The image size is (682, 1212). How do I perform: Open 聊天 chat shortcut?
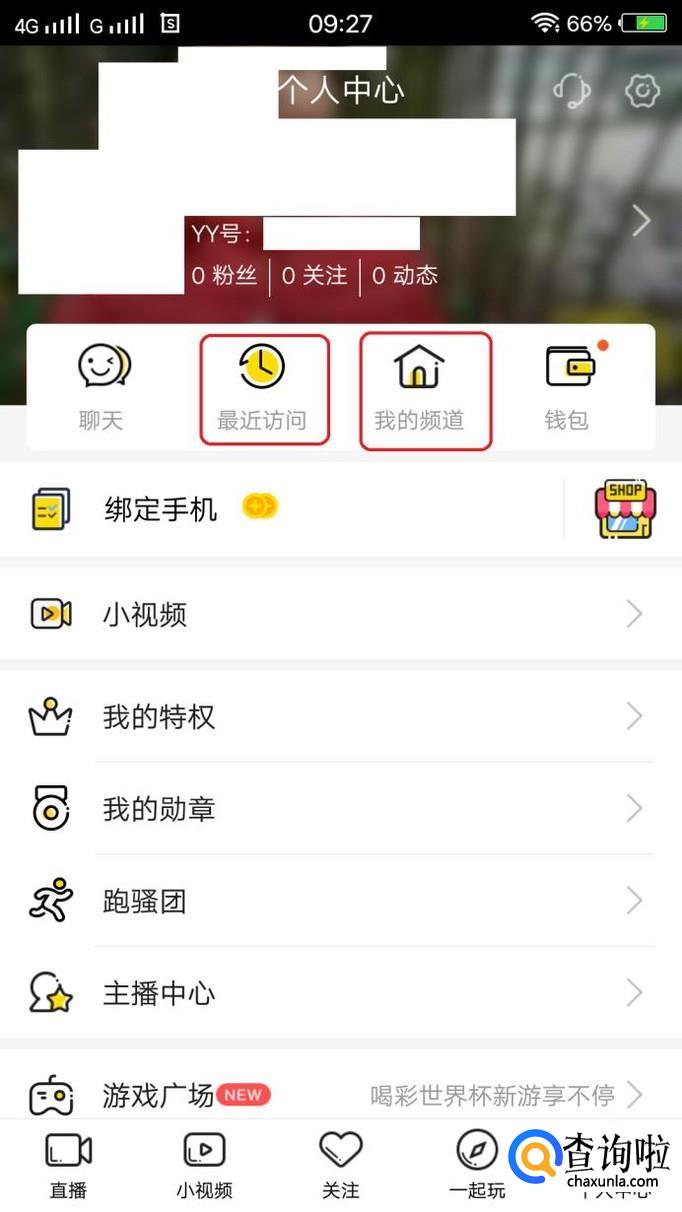(103, 388)
